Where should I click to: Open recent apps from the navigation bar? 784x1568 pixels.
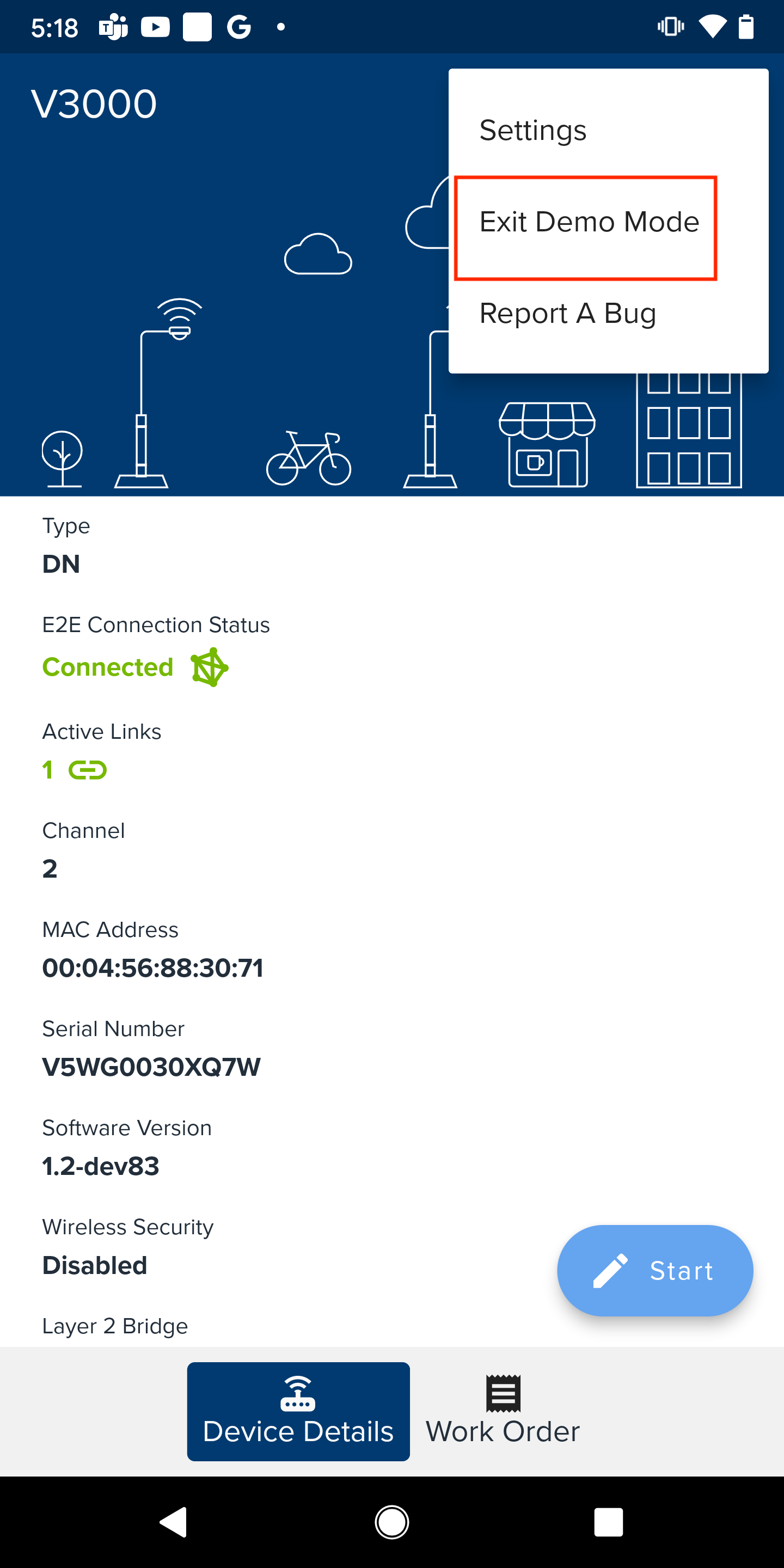(609, 1522)
